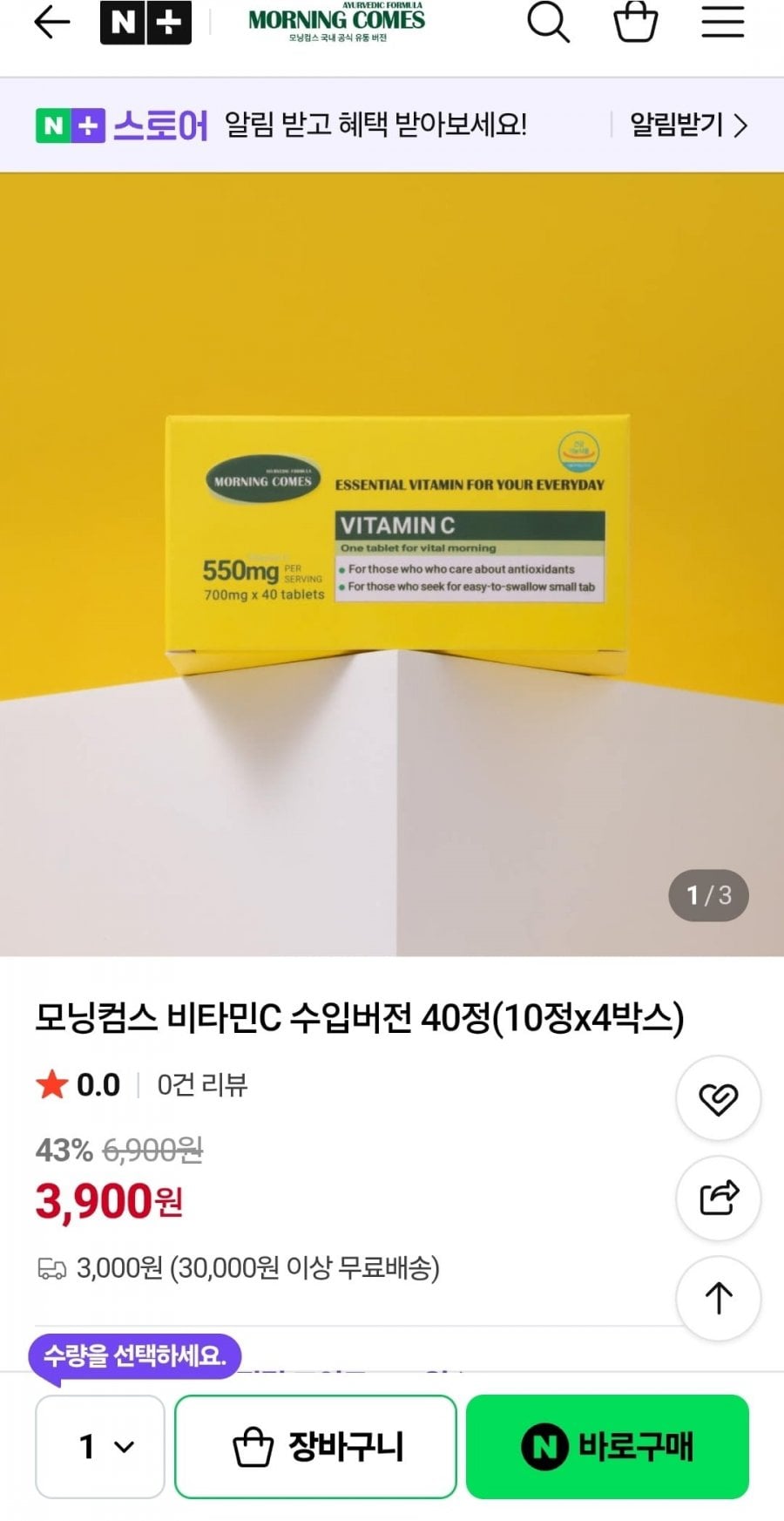Add product to wishlist with heart icon
The image size is (784, 1521).
click(719, 1098)
